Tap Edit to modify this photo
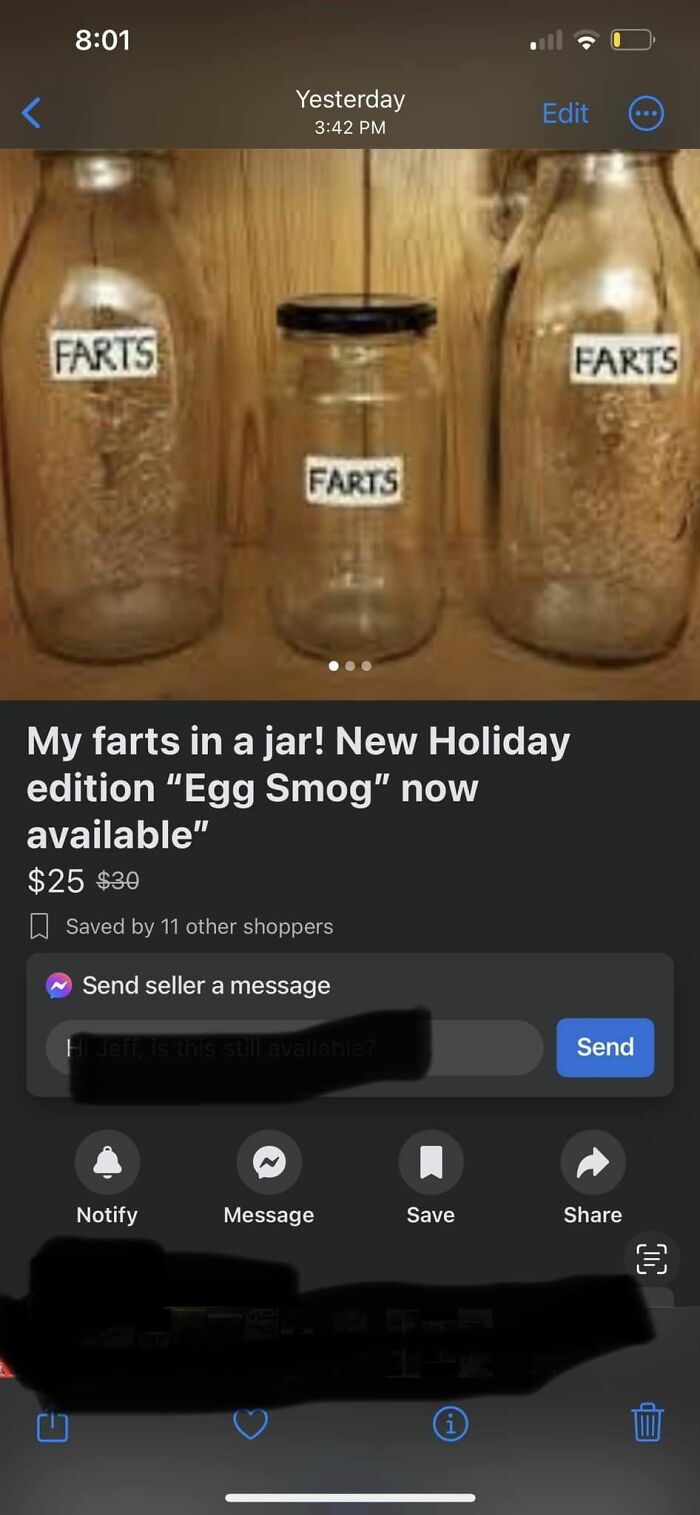 pyautogui.click(x=565, y=113)
